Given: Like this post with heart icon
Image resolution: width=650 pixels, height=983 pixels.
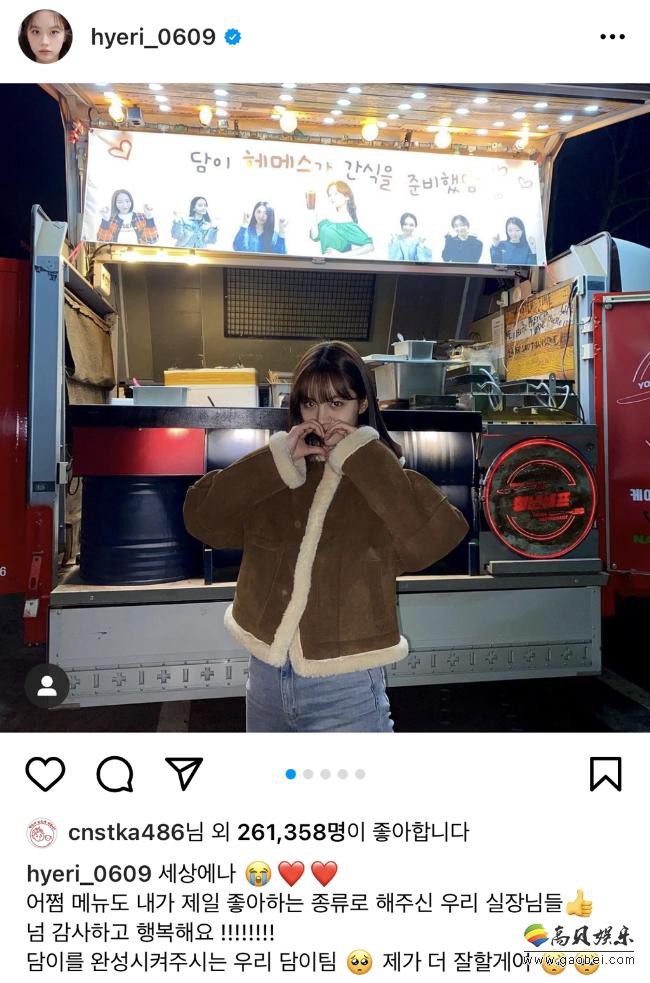Looking at the screenshot, I should pyautogui.click(x=45, y=774).
